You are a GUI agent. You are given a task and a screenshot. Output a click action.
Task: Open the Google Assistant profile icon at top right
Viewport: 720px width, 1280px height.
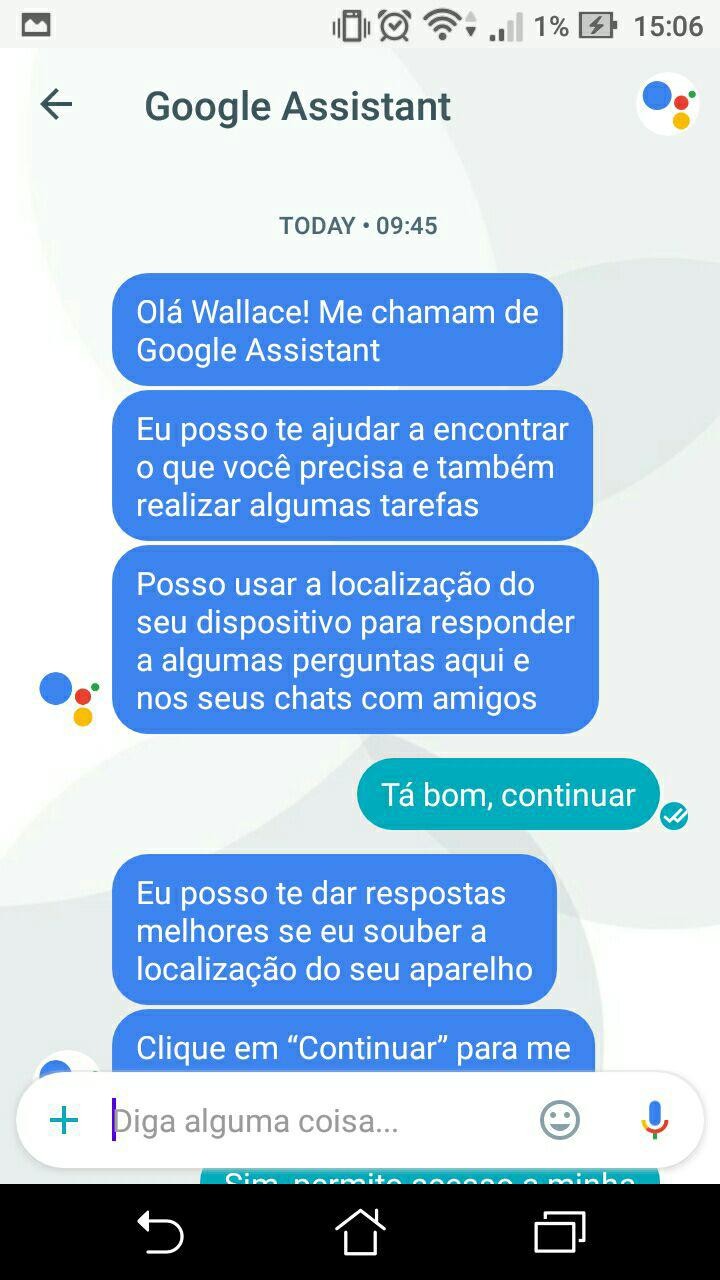tap(668, 103)
